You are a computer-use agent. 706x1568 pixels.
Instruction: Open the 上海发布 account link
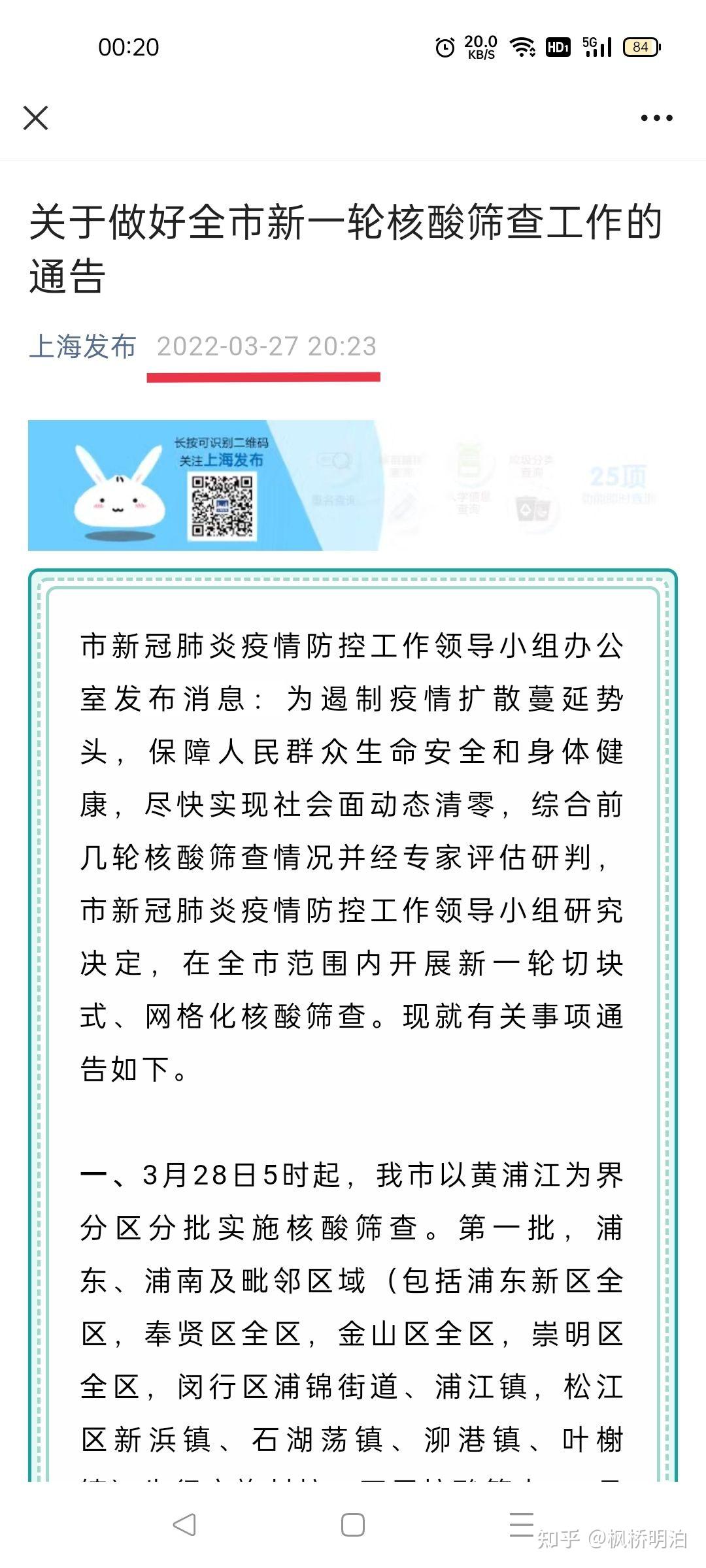pos(83,346)
